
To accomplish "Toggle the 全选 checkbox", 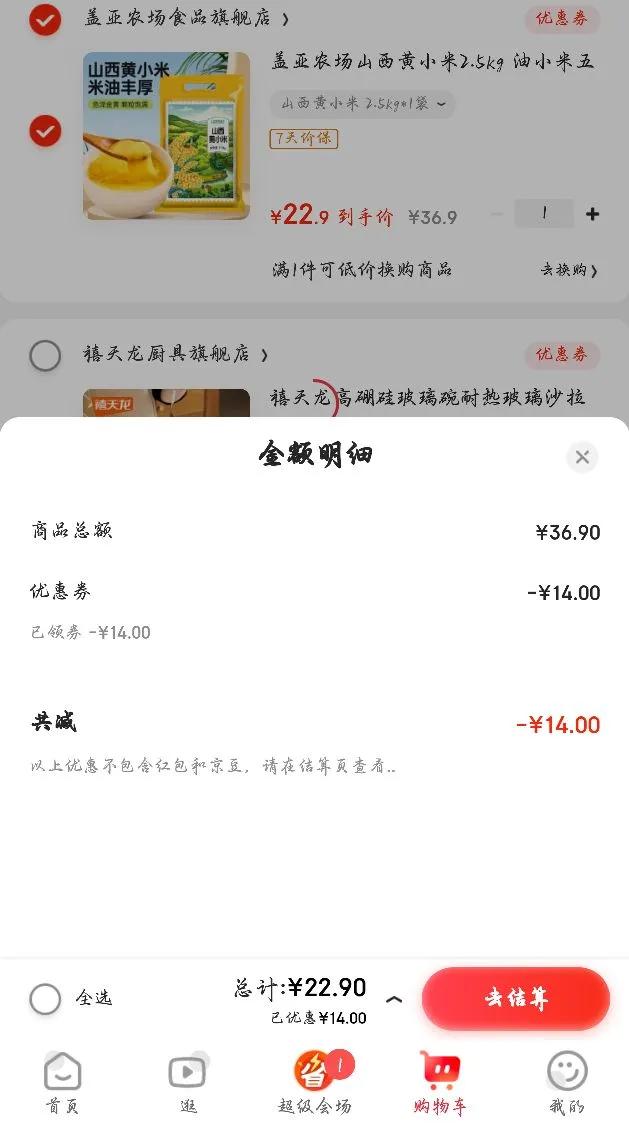I will pos(45,998).
